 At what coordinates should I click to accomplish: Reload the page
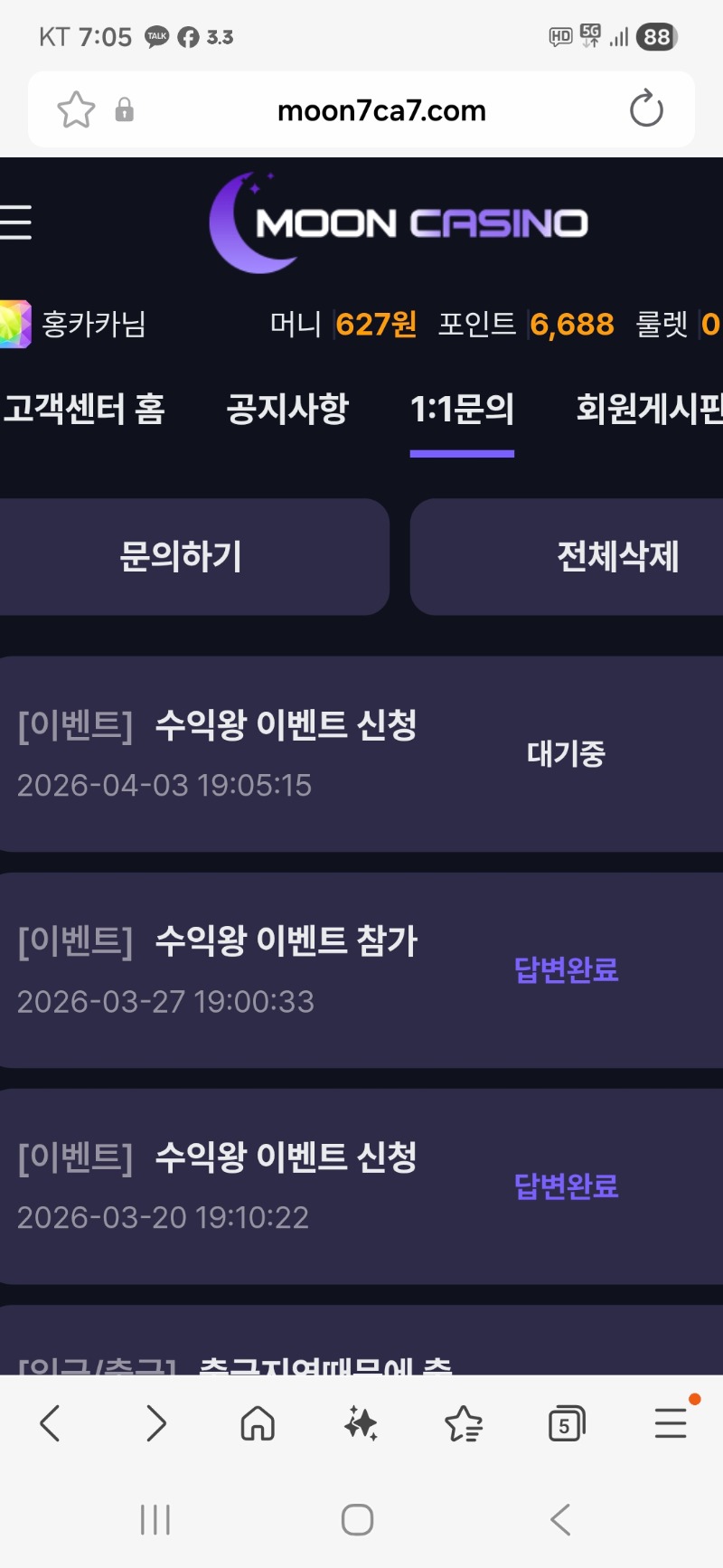pos(646,110)
